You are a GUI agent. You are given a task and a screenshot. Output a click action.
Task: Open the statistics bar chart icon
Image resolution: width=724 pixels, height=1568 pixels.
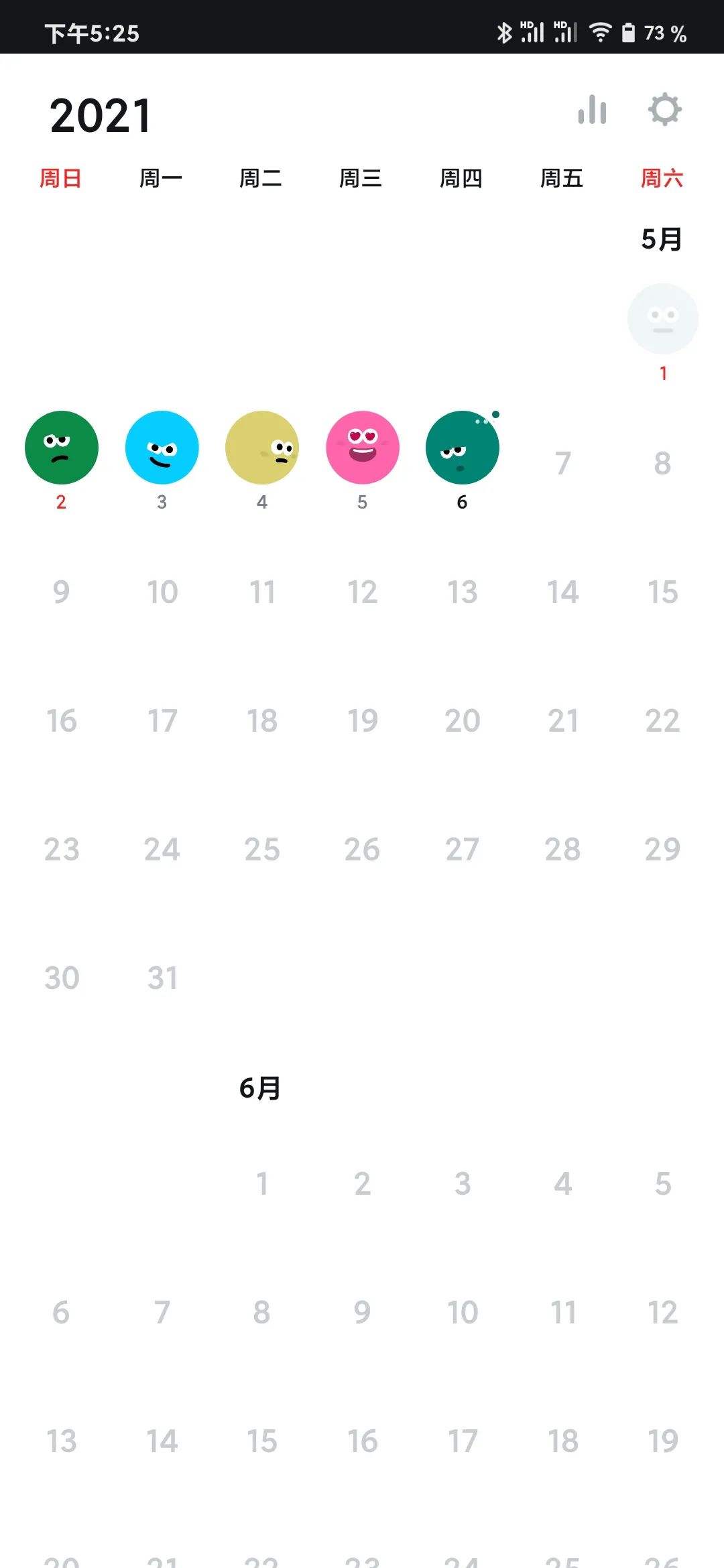pos(592,110)
